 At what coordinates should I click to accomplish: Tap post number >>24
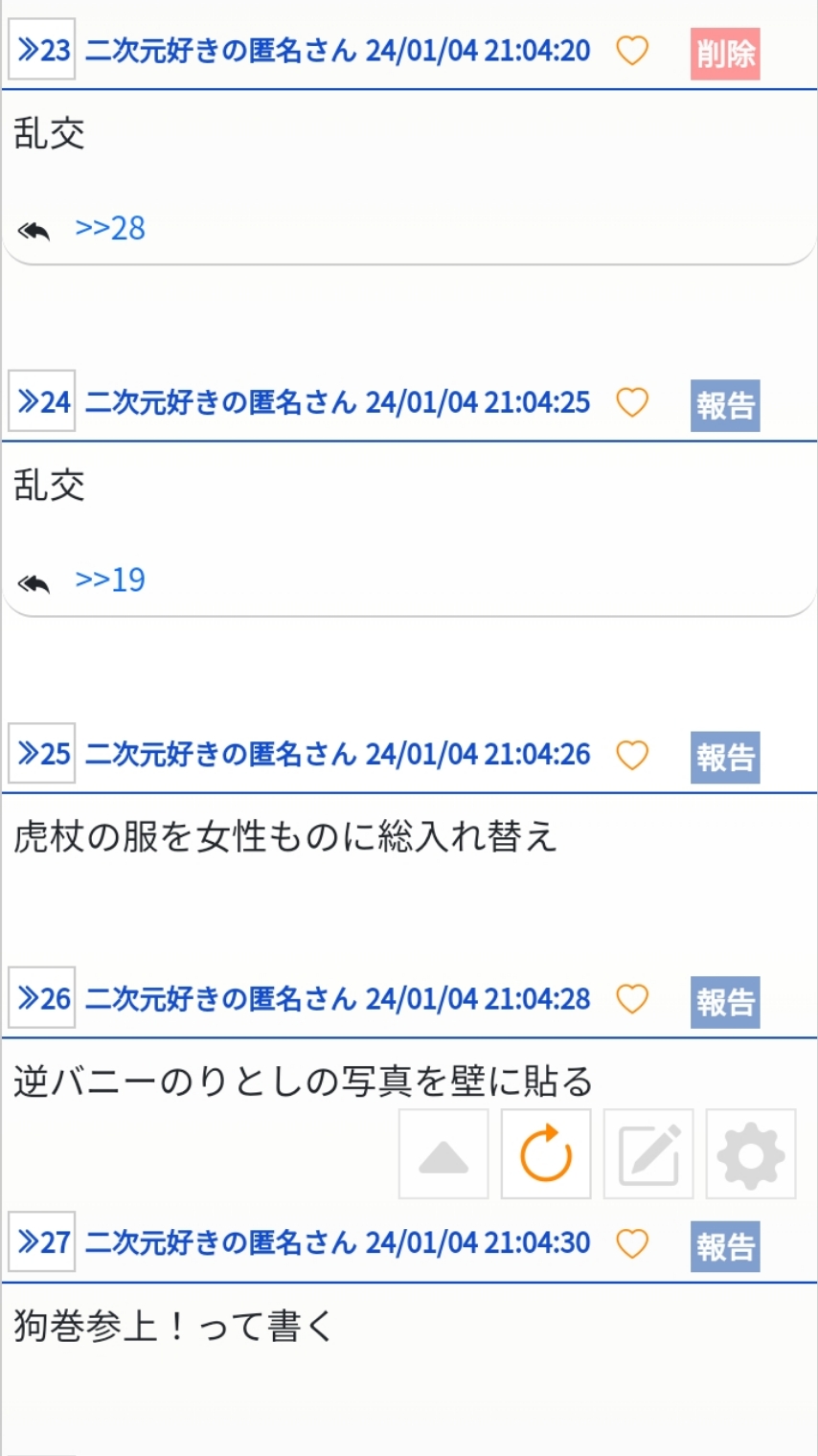click(x=42, y=401)
